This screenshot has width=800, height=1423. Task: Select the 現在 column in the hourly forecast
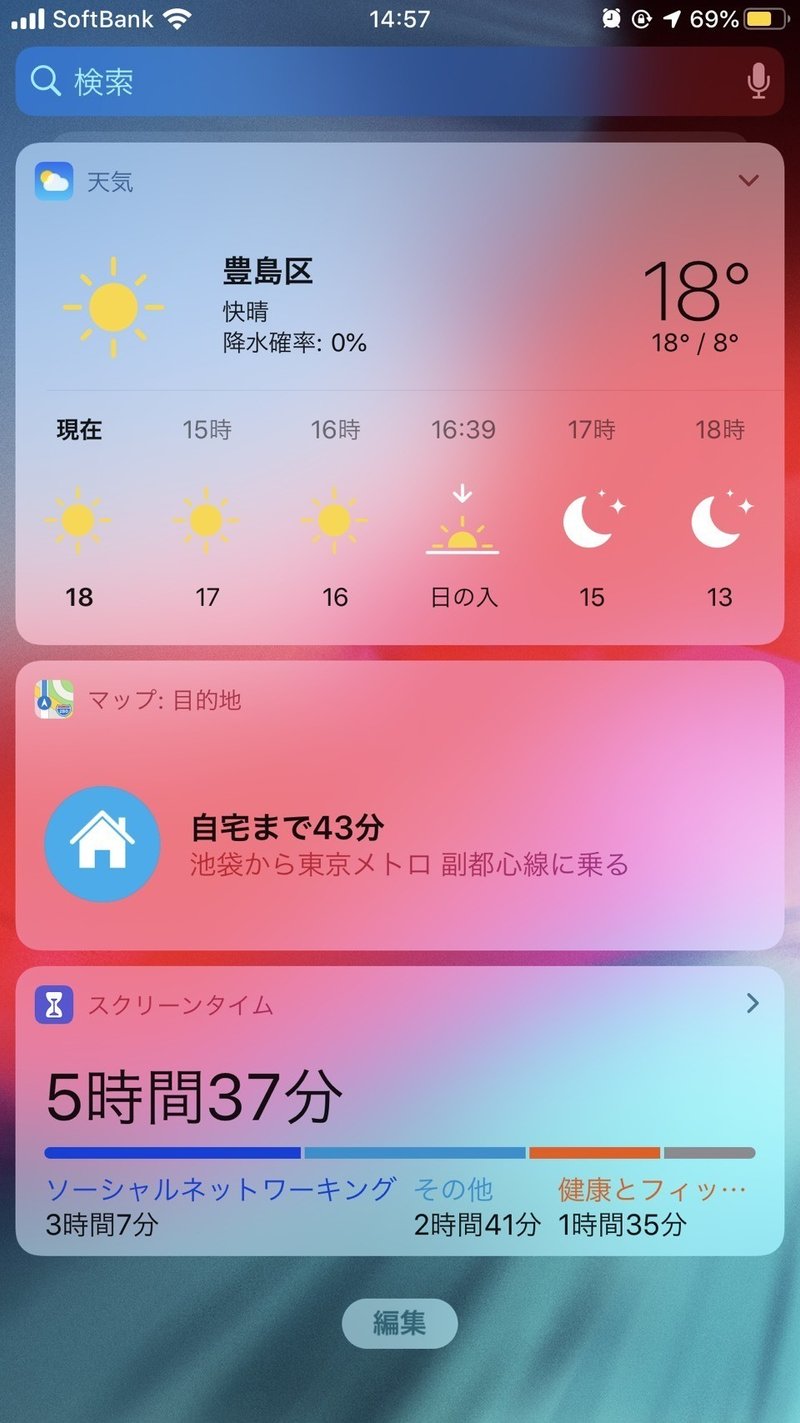tap(78, 510)
